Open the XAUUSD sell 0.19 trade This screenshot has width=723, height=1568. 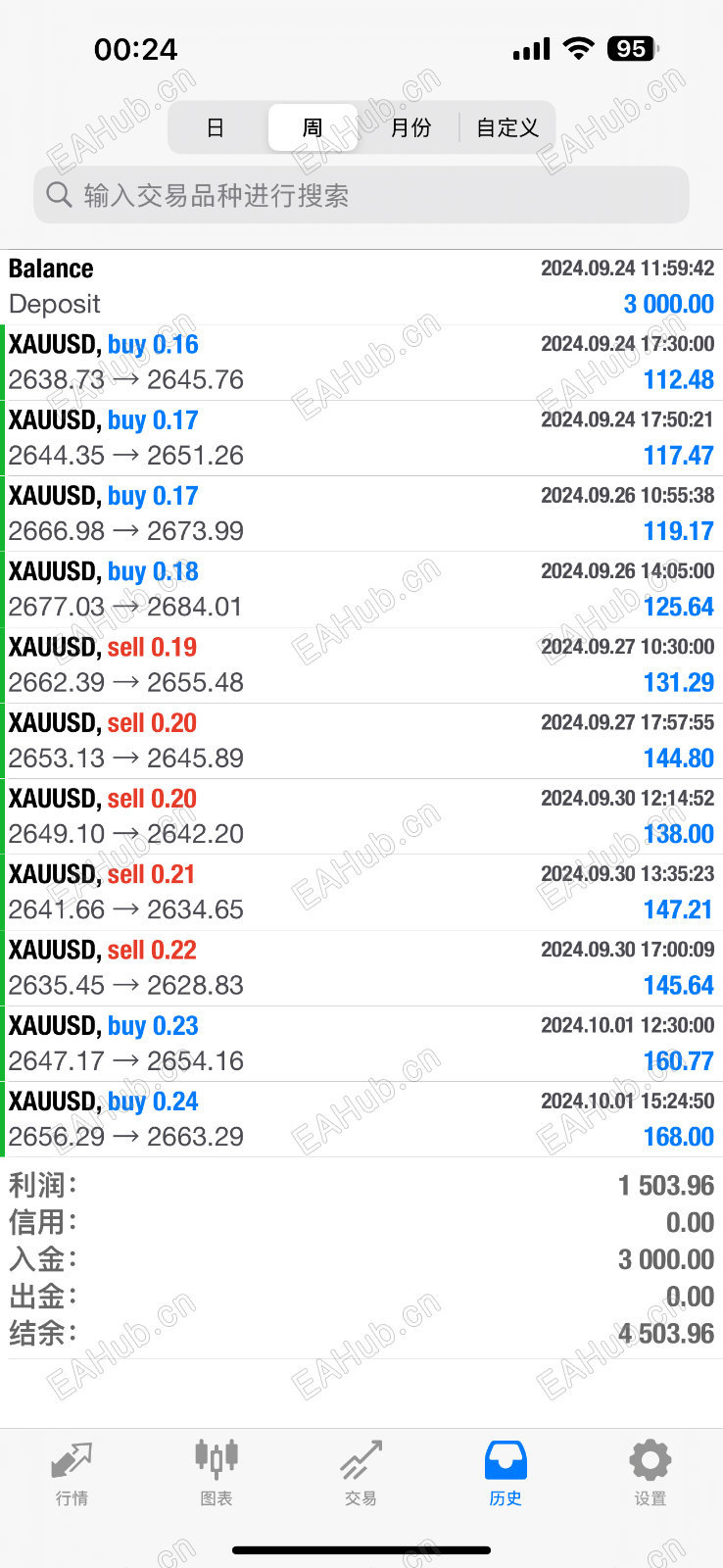(361, 665)
